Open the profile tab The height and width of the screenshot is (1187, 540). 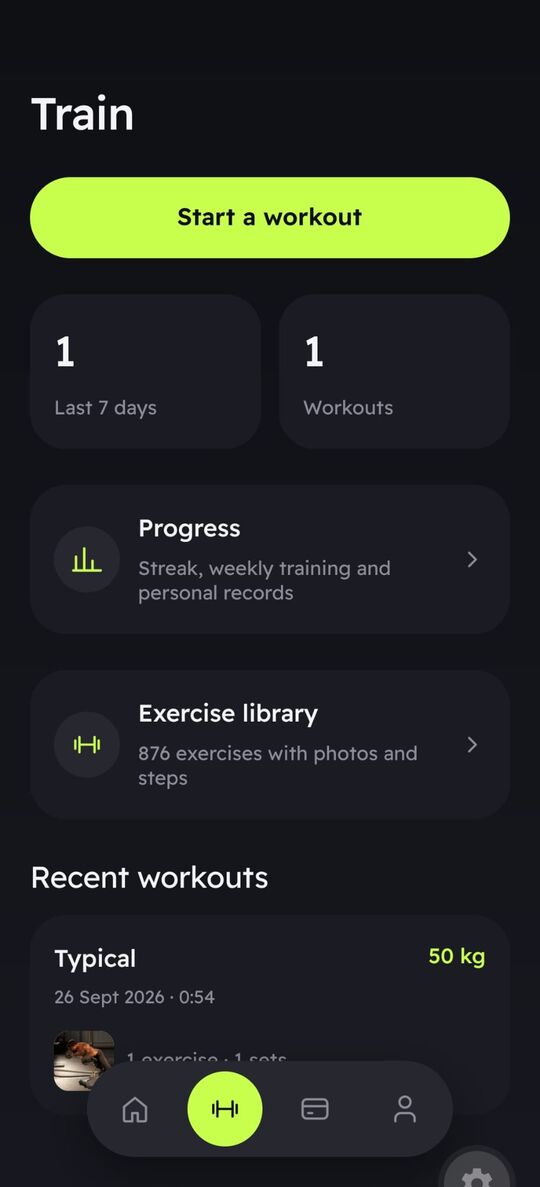[404, 1109]
